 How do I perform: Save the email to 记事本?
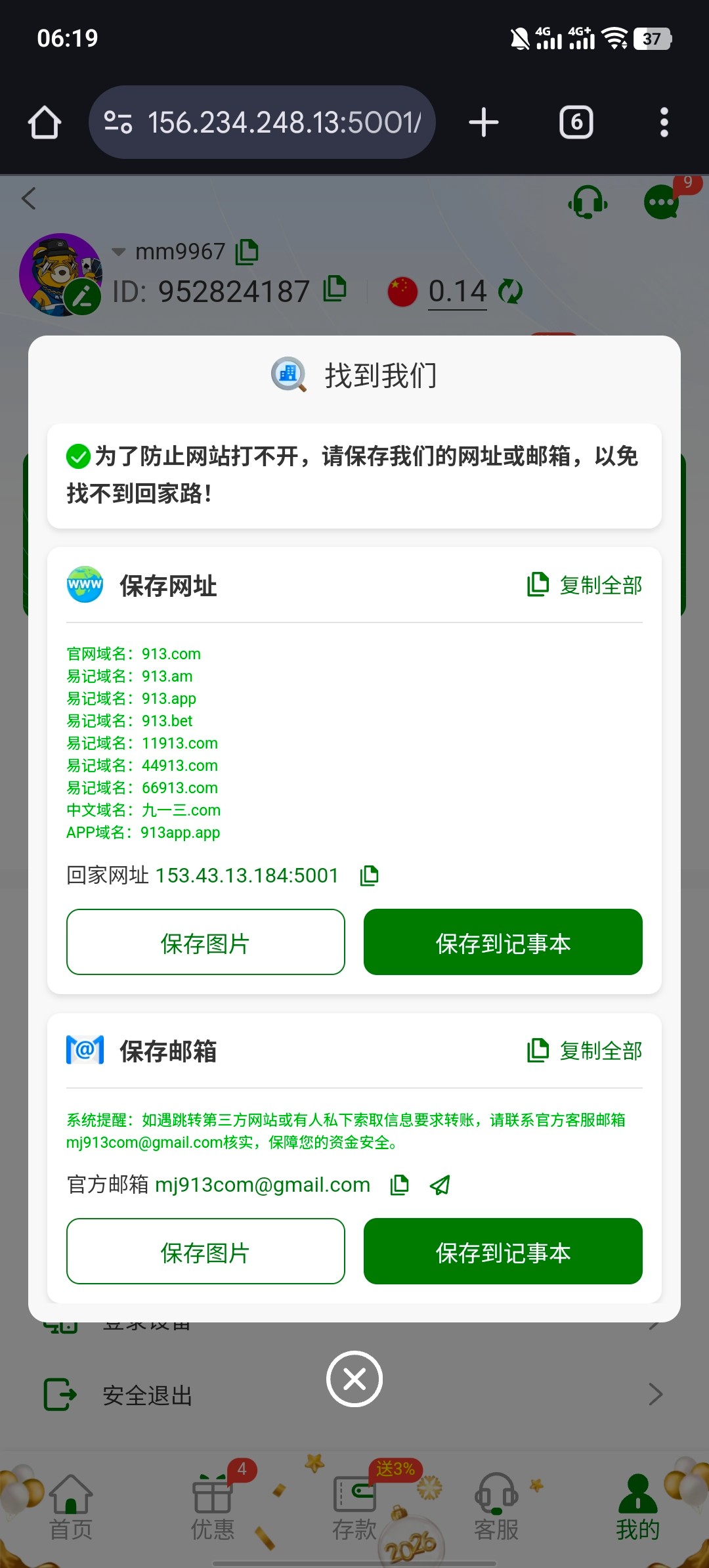click(x=503, y=1252)
